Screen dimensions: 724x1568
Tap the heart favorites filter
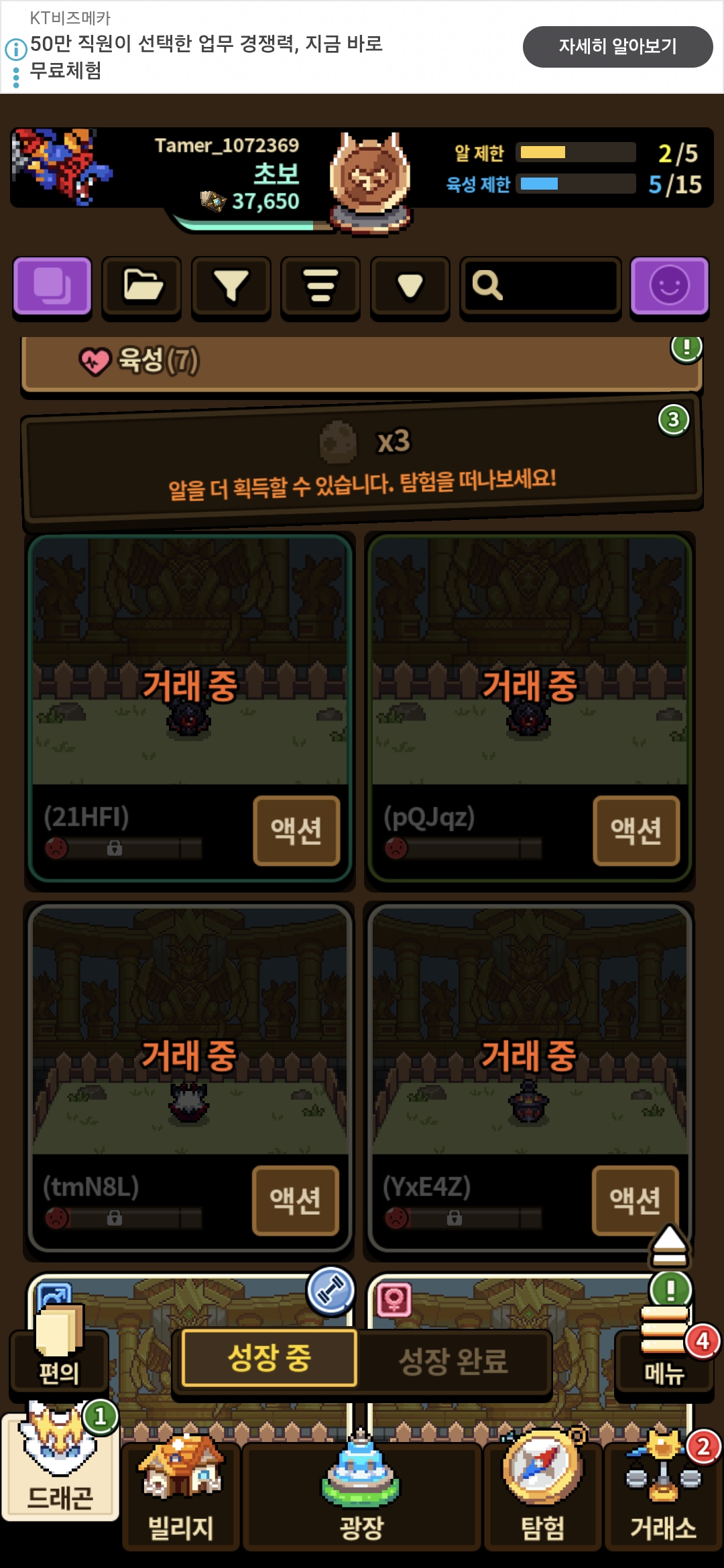click(x=410, y=286)
